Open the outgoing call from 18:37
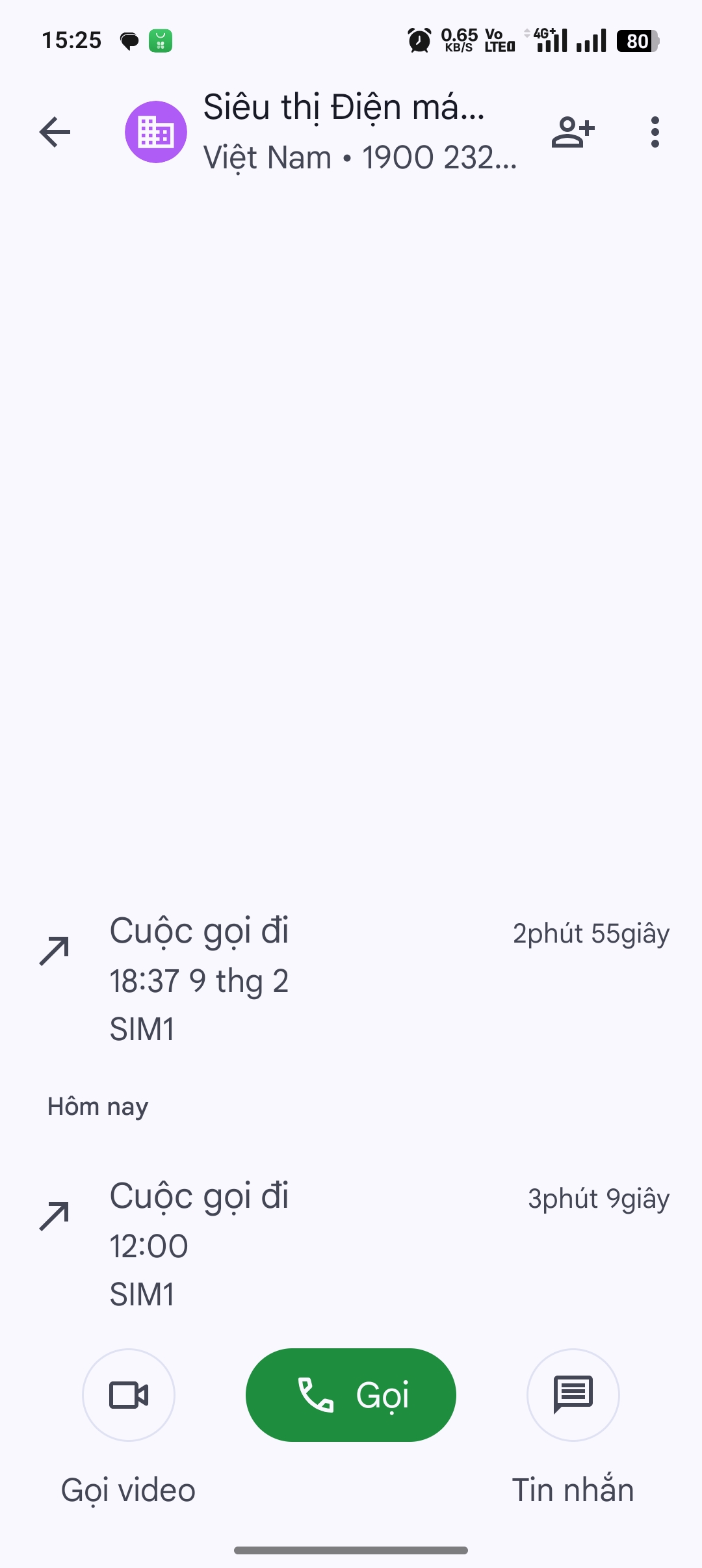Image resolution: width=702 pixels, height=1568 pixels. click(x=351, y=980)
